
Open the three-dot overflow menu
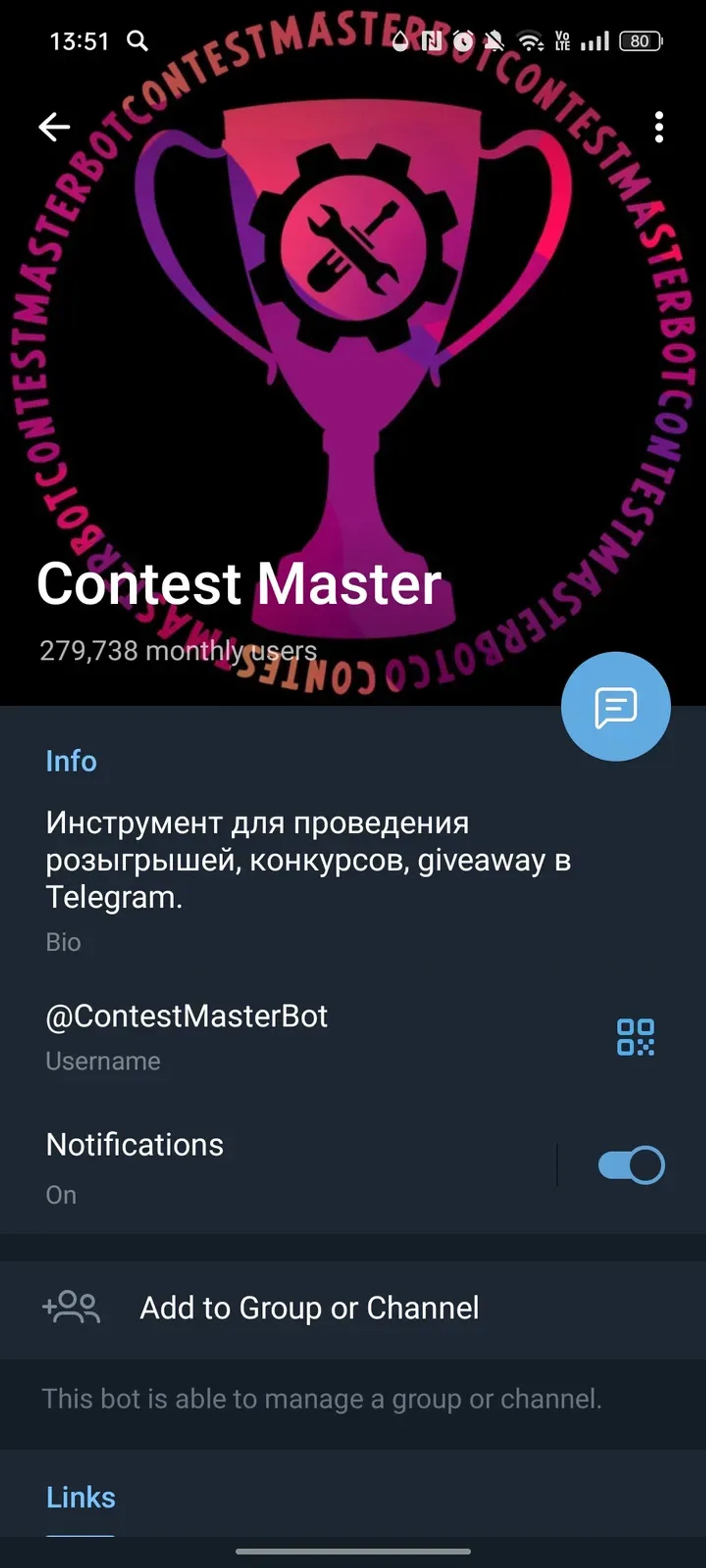(659, 127)
